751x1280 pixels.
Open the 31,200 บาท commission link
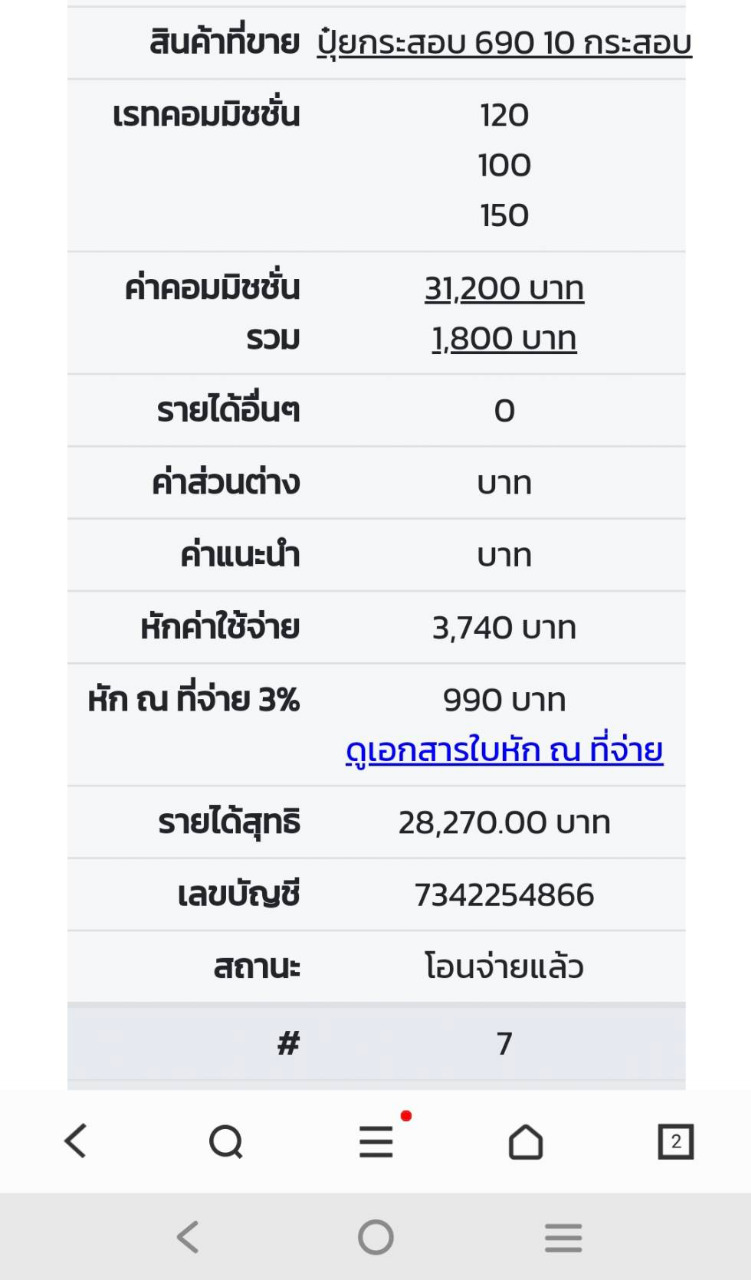[x=504, y=289]
